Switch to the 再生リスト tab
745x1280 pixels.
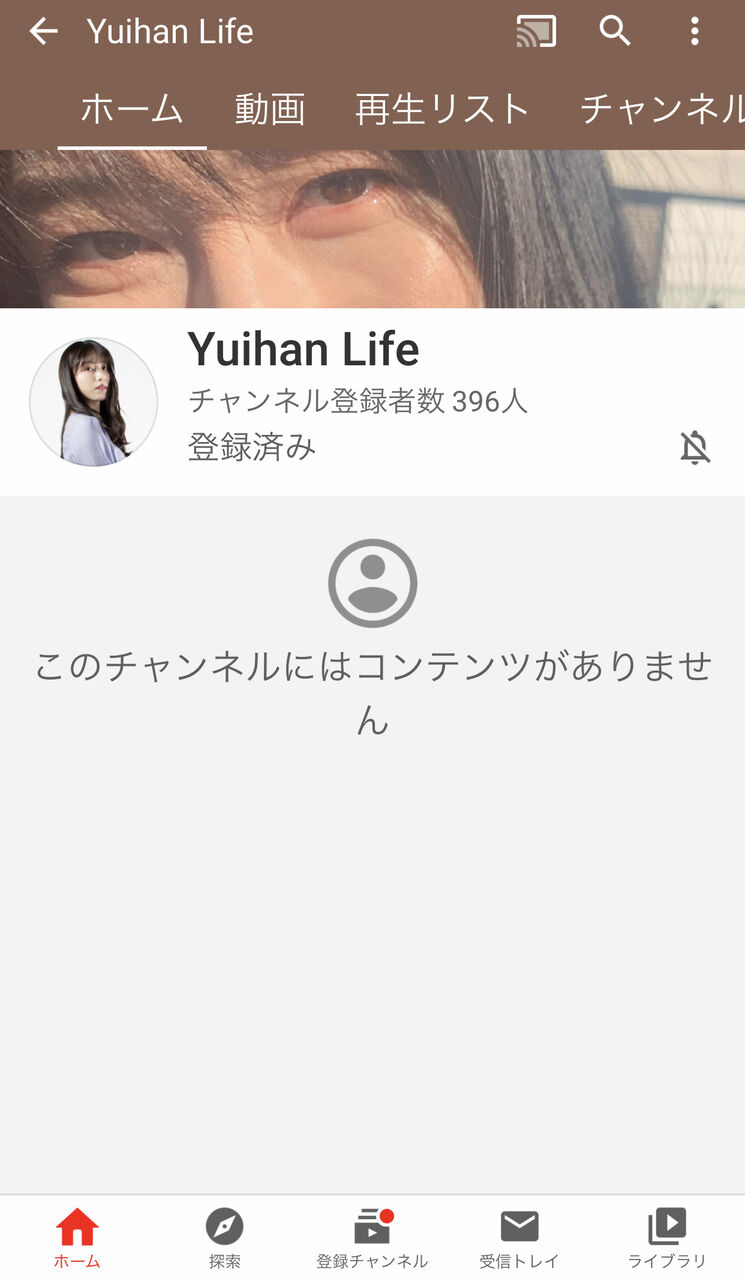(x=442, y=109)
